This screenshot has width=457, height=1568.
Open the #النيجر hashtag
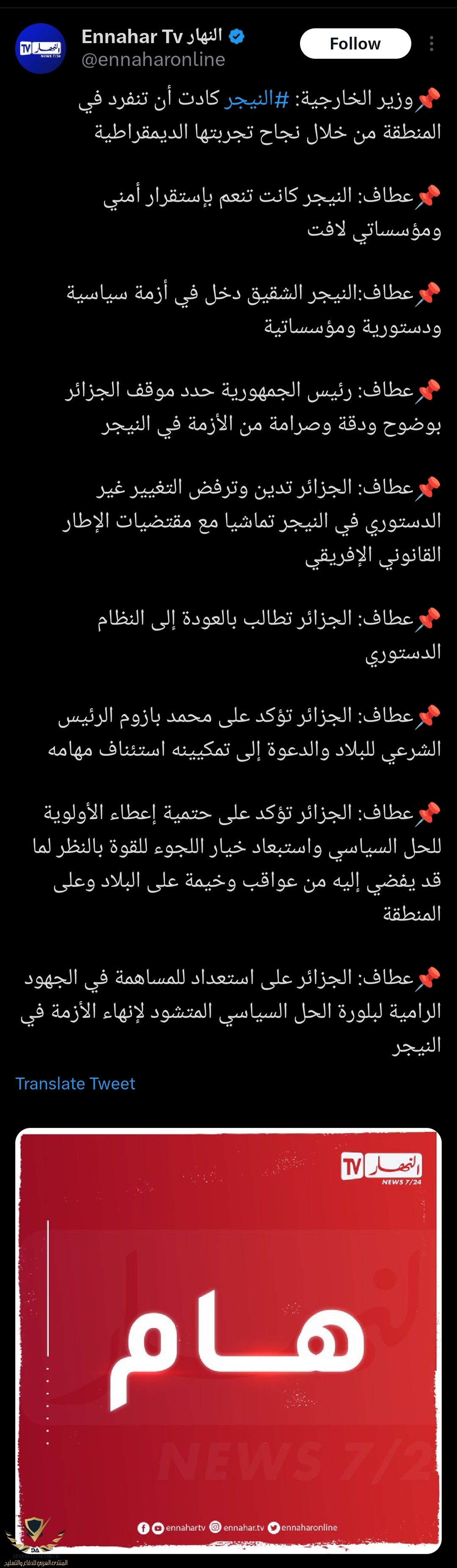(x=256, y=99)
